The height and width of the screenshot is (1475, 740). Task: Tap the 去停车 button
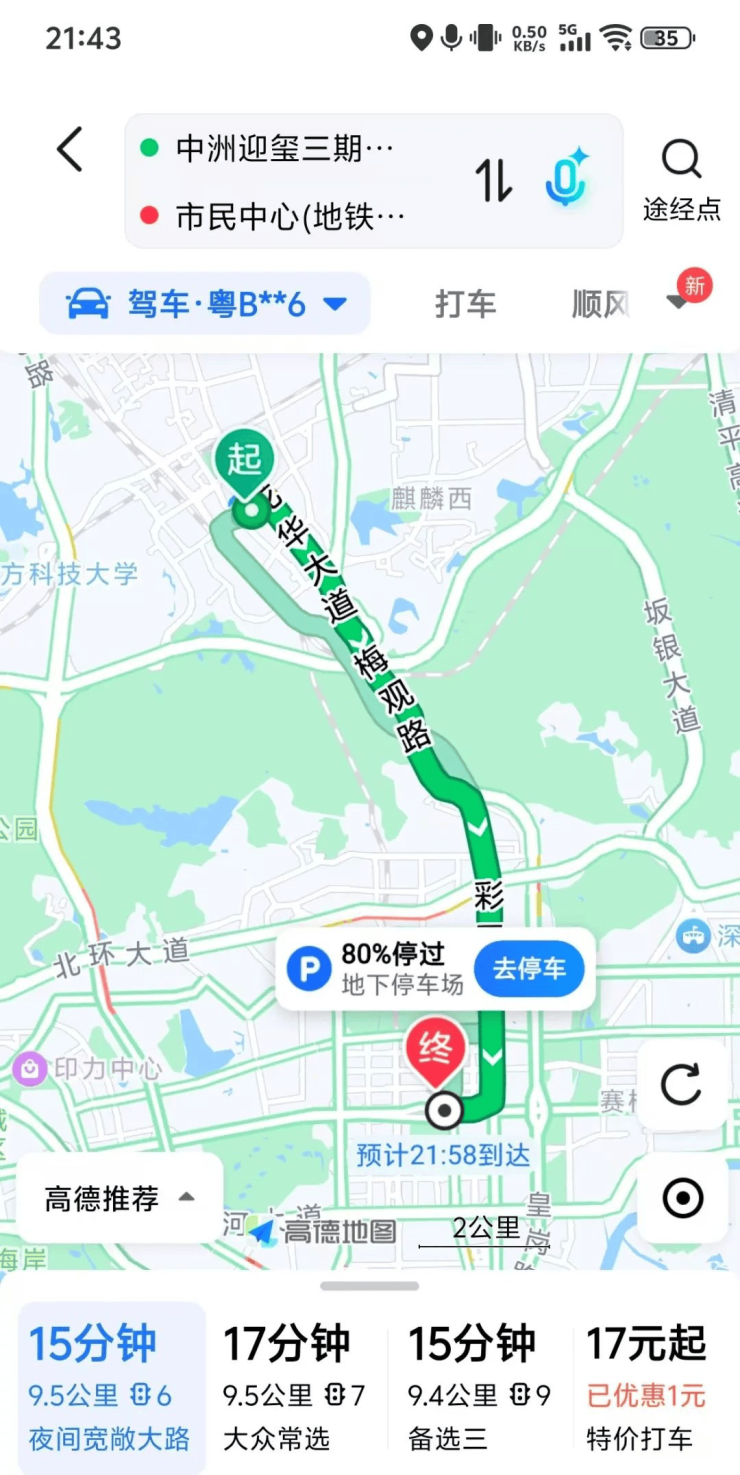pos(528,969)
